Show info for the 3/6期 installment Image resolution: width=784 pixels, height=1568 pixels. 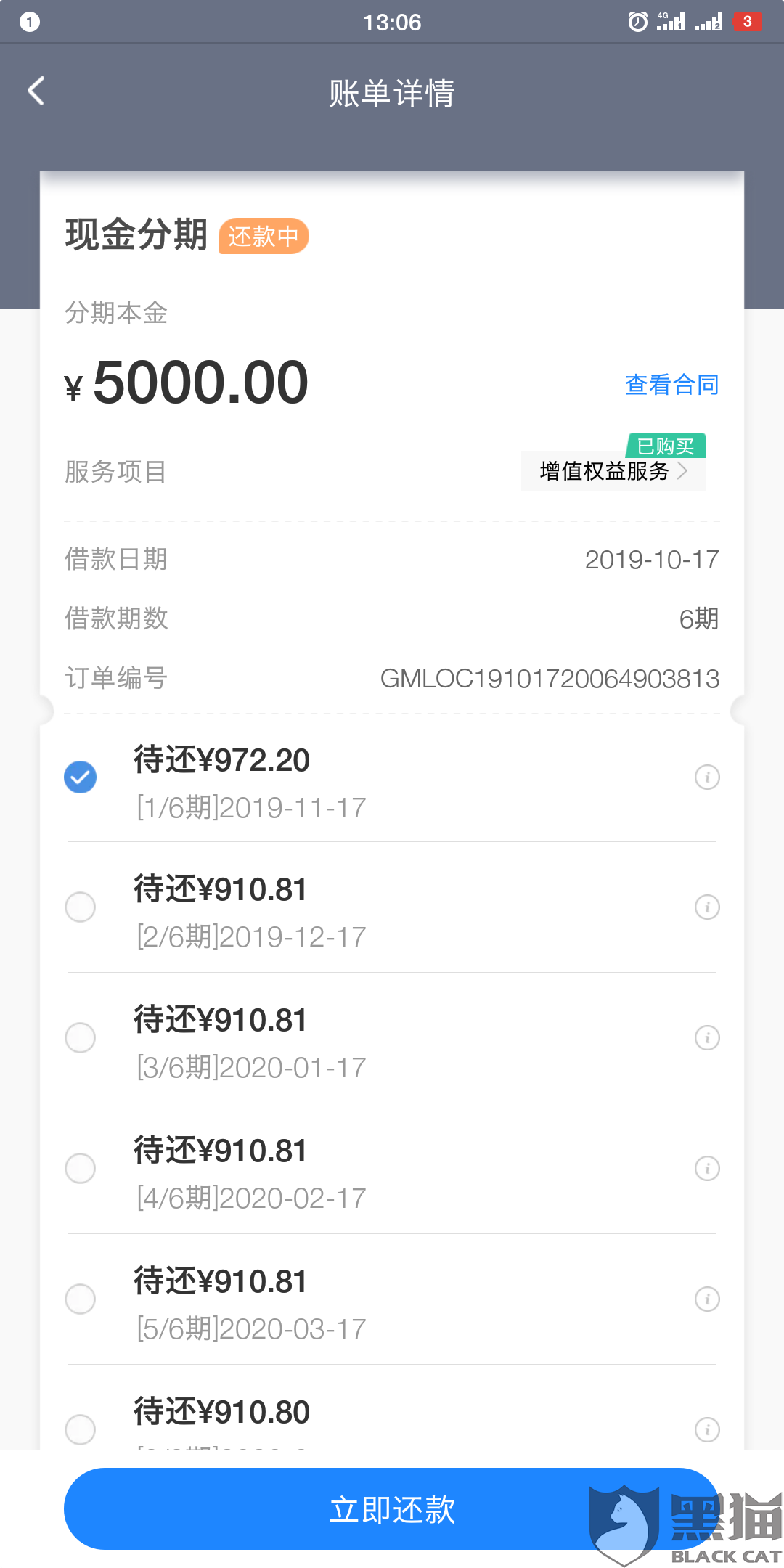coord(707,1037)
